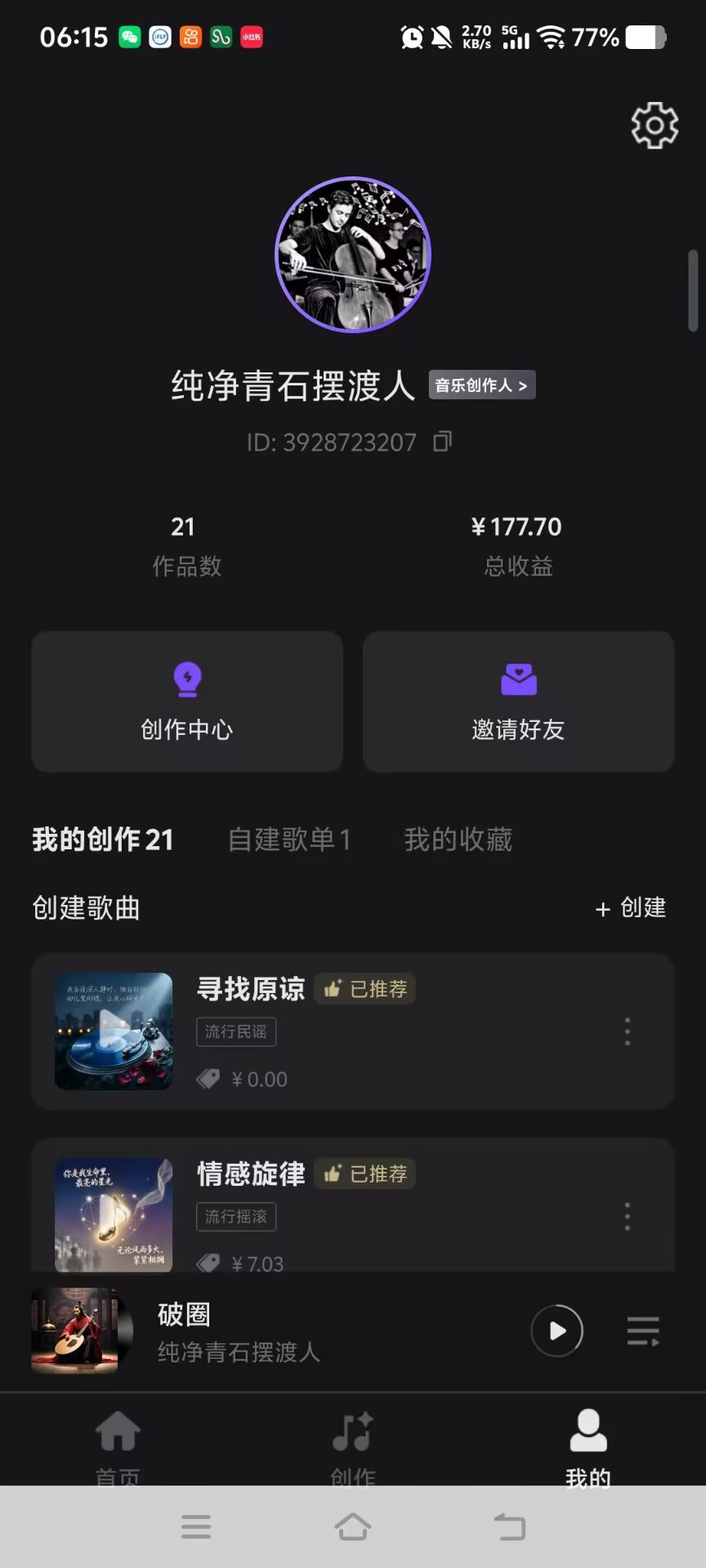Open the 破圈 mini player cover
The image size is (706, 1568).
pos(75,1330)
